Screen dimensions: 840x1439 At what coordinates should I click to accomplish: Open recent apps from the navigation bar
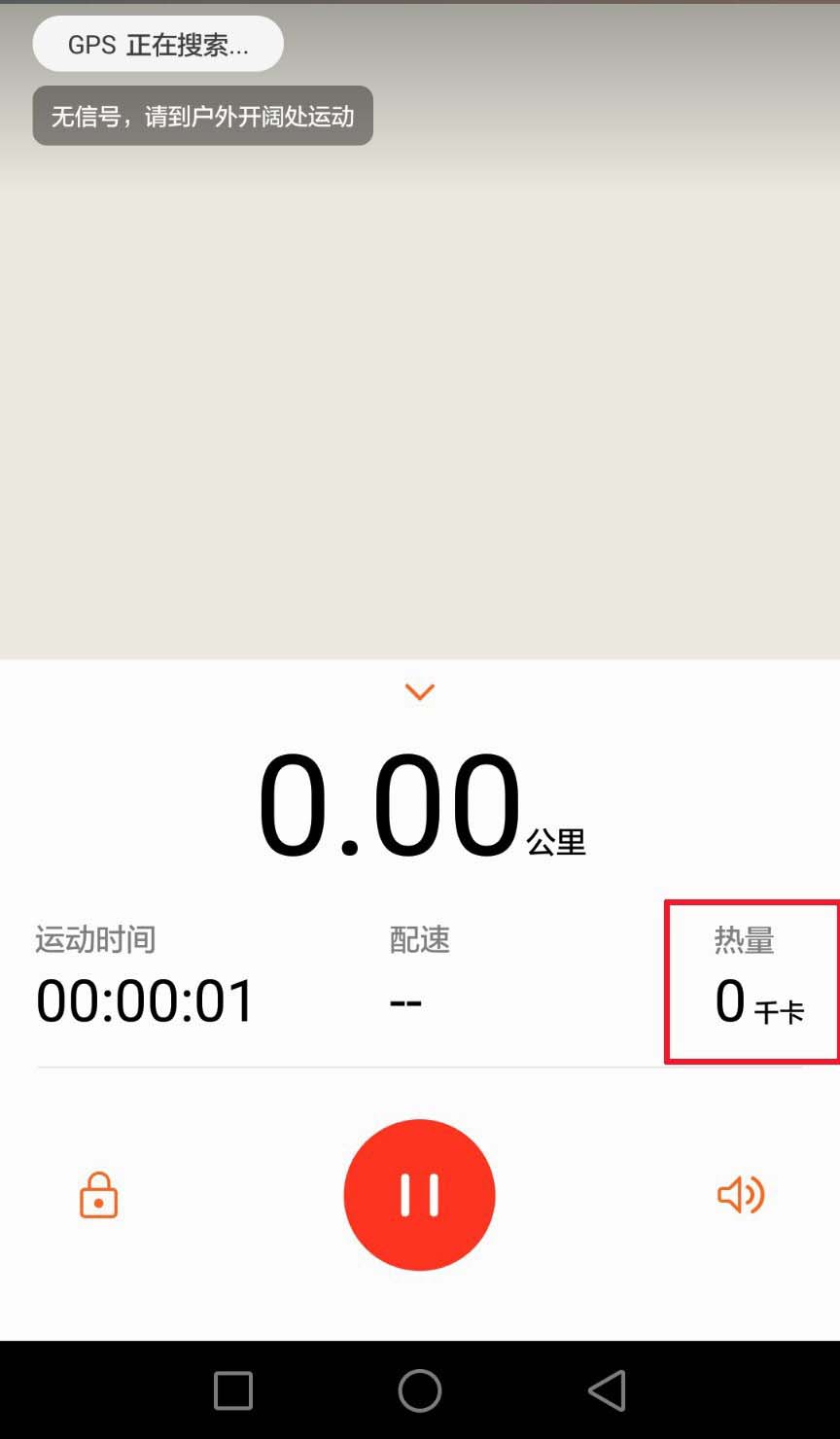233,1390
